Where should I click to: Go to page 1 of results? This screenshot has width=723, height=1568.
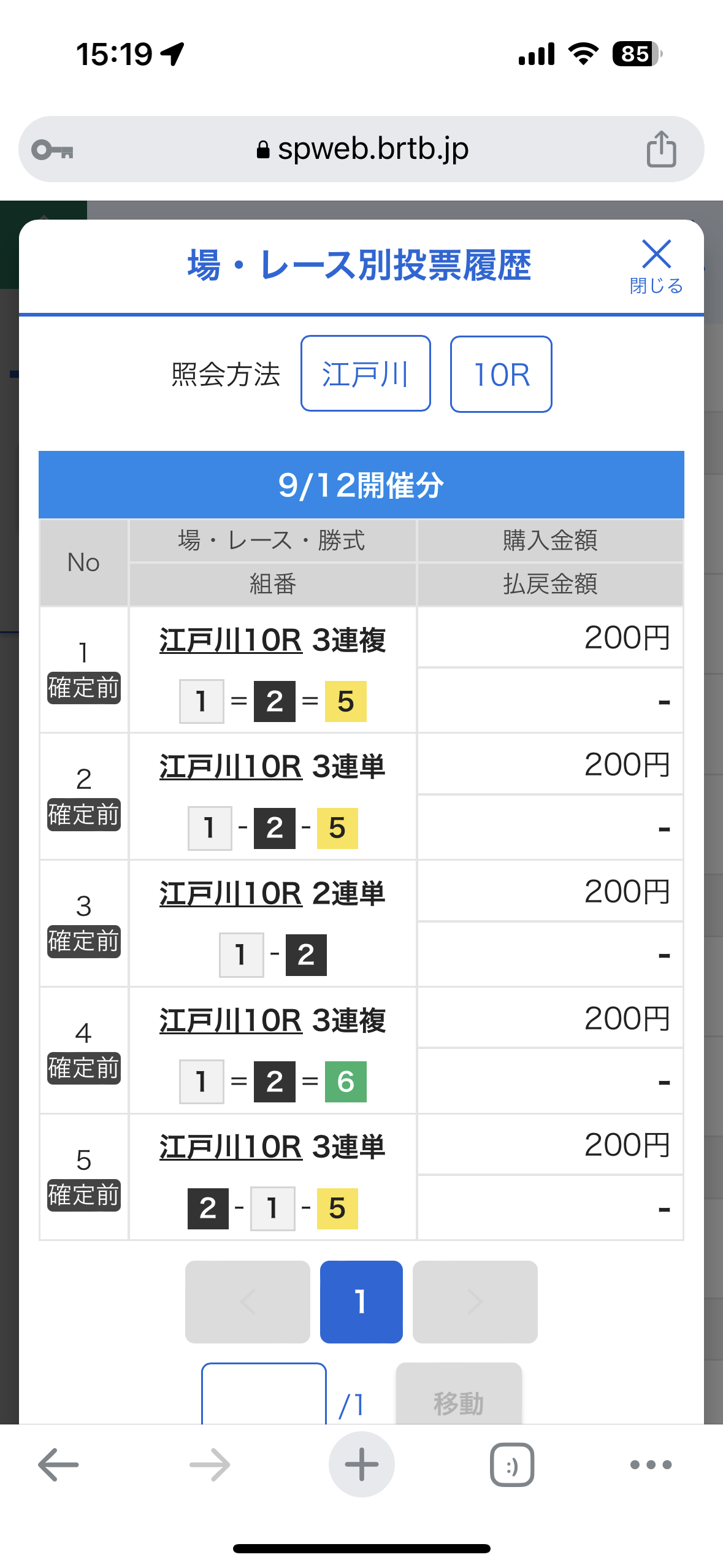(x=361, y=1302)
